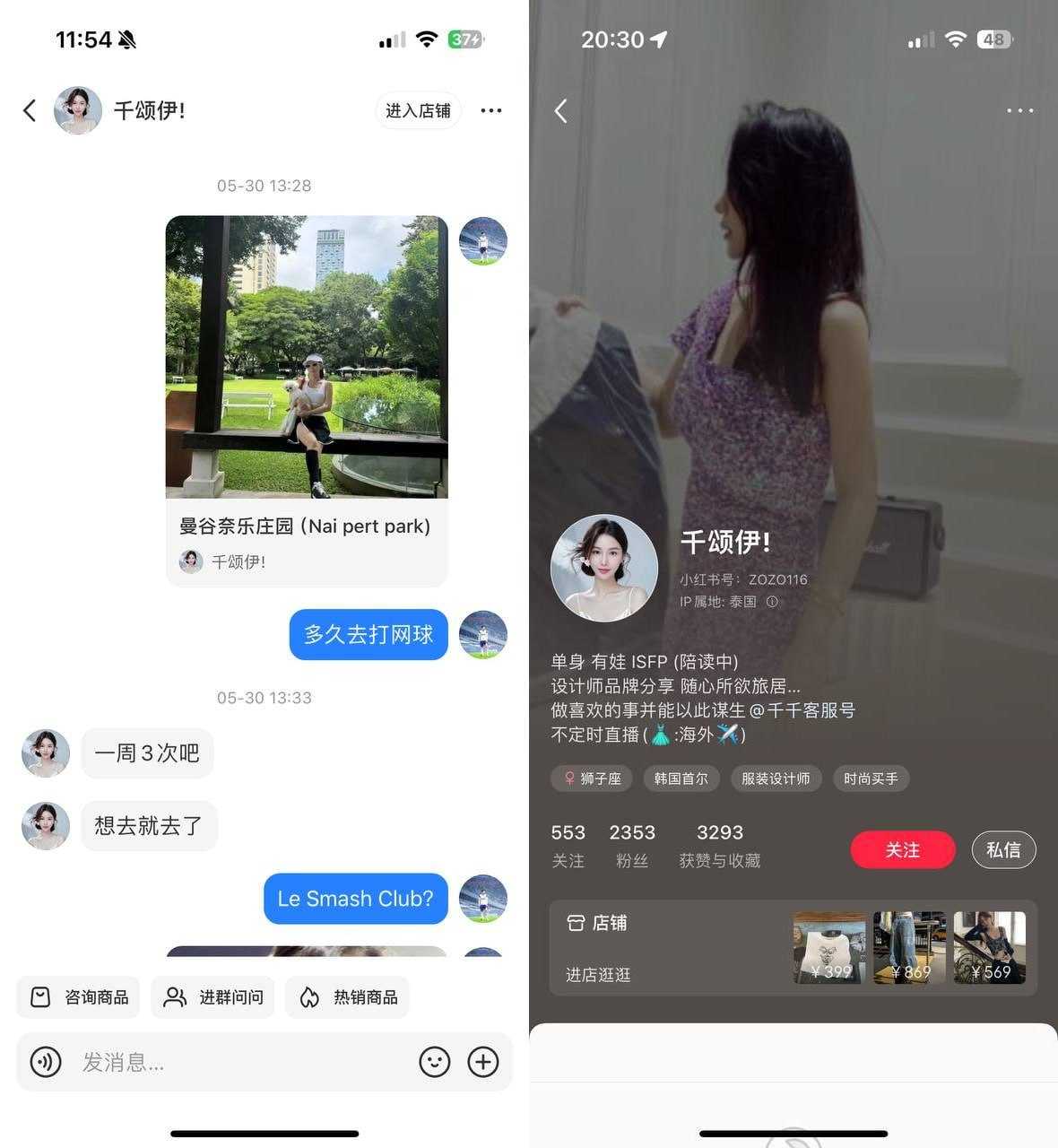Tap 进入店铺 to enter the shop
Image resolution: width=1058 pixels, height=1148 pixels.
tap(418, 110)
